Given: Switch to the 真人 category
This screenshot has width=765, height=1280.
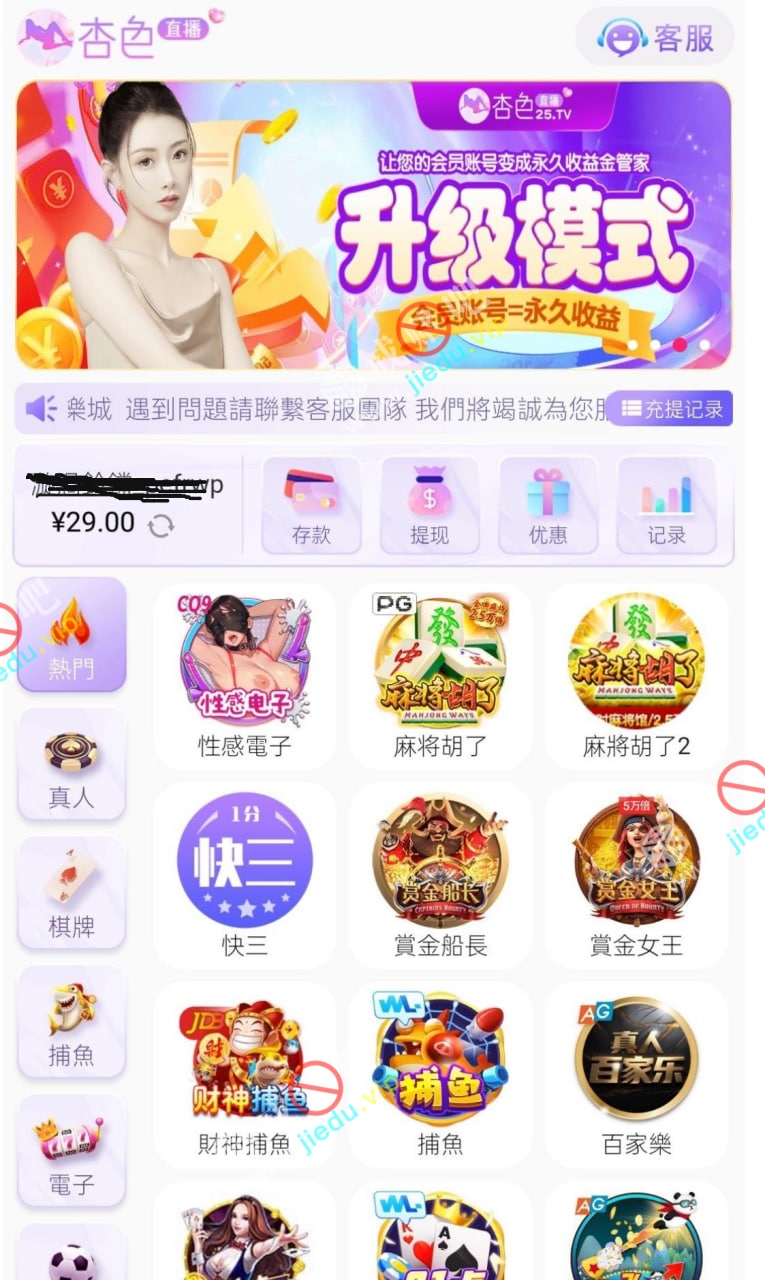Looking at the screenshot, I should click(x=72, y=765).
